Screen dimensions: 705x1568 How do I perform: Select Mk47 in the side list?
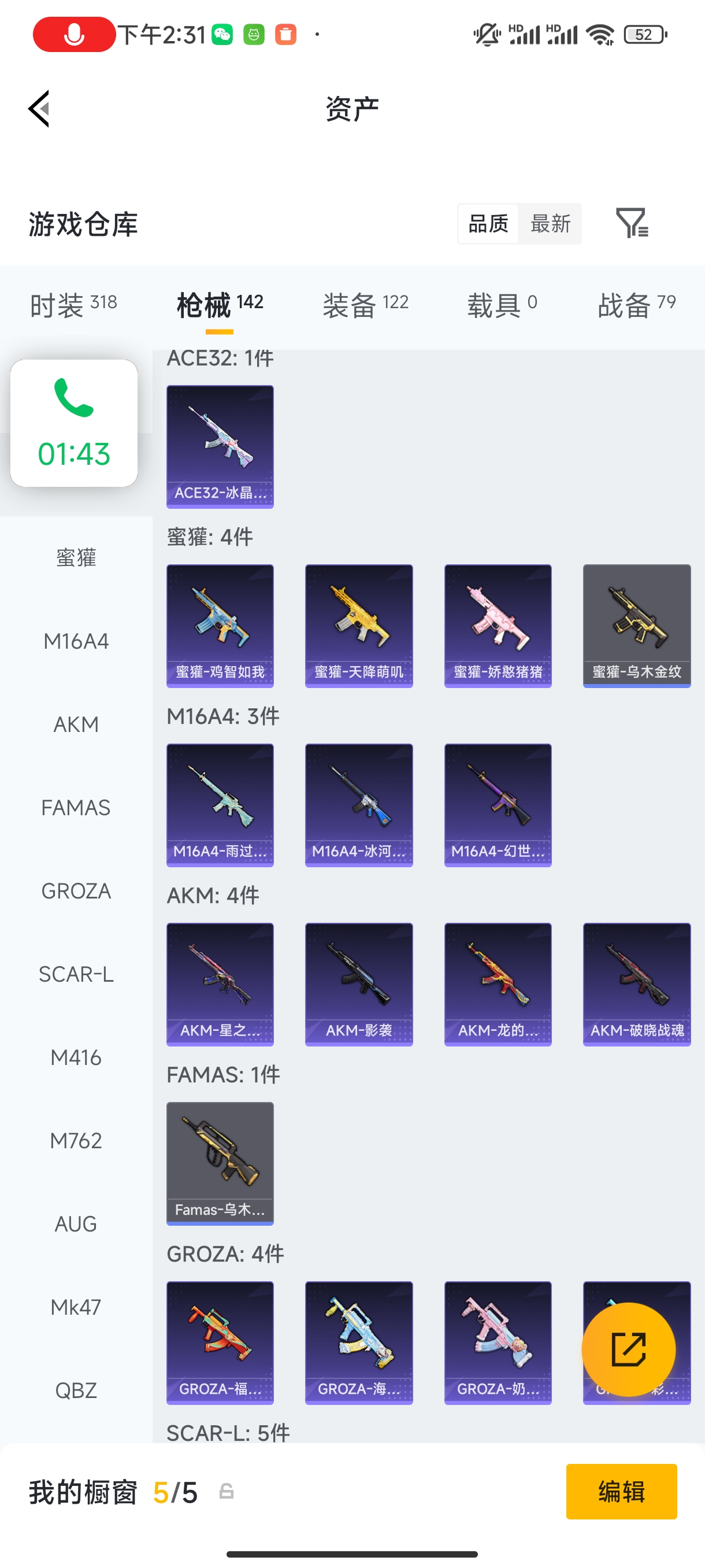coord(76,1307)
